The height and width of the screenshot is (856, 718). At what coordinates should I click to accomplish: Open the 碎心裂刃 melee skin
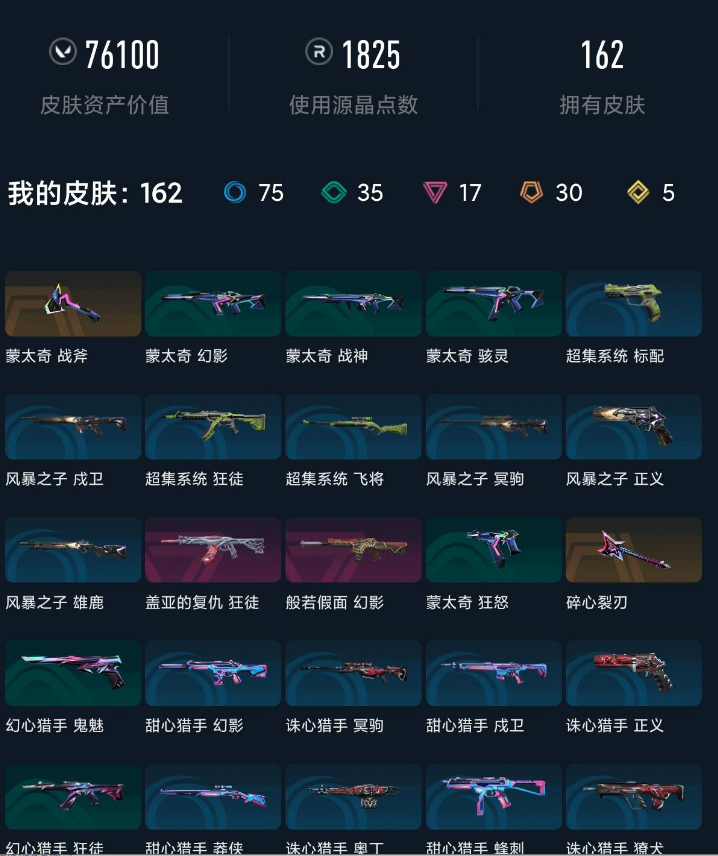point(634,550)
